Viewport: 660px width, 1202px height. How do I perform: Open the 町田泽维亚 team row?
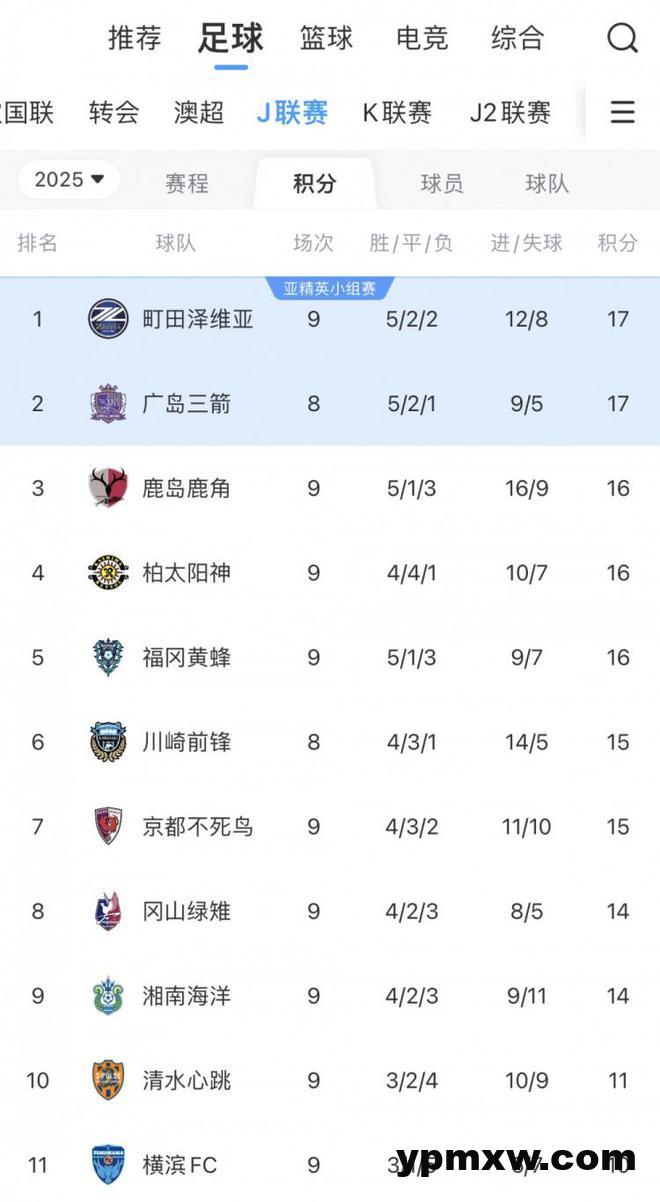330,319
